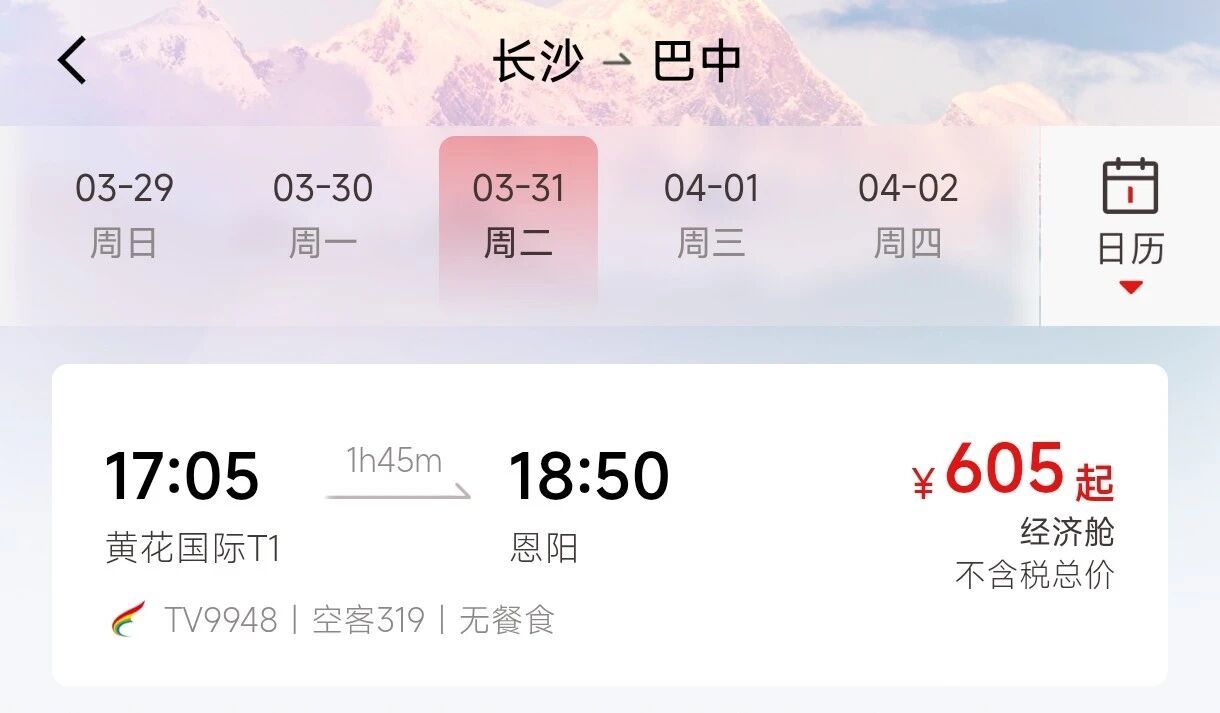Screen dimensions: 1220x713
Task: Select the 03-29 周日 date
Action: click(x=124, y=215)
